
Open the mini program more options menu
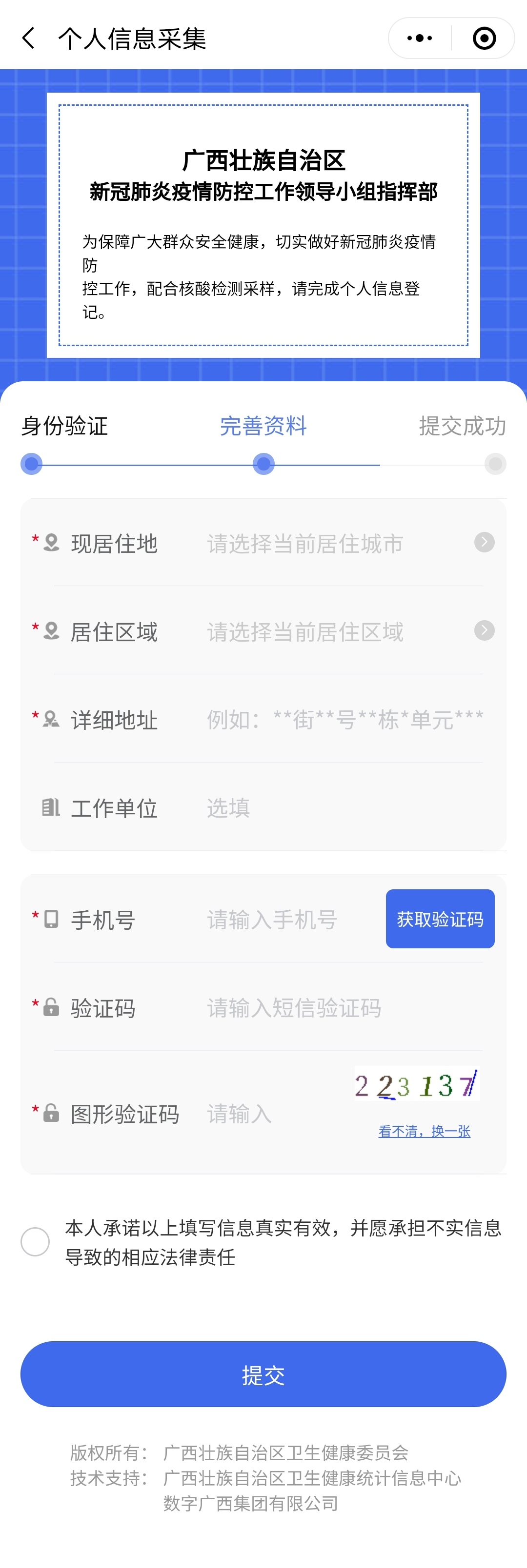point(420,38)
